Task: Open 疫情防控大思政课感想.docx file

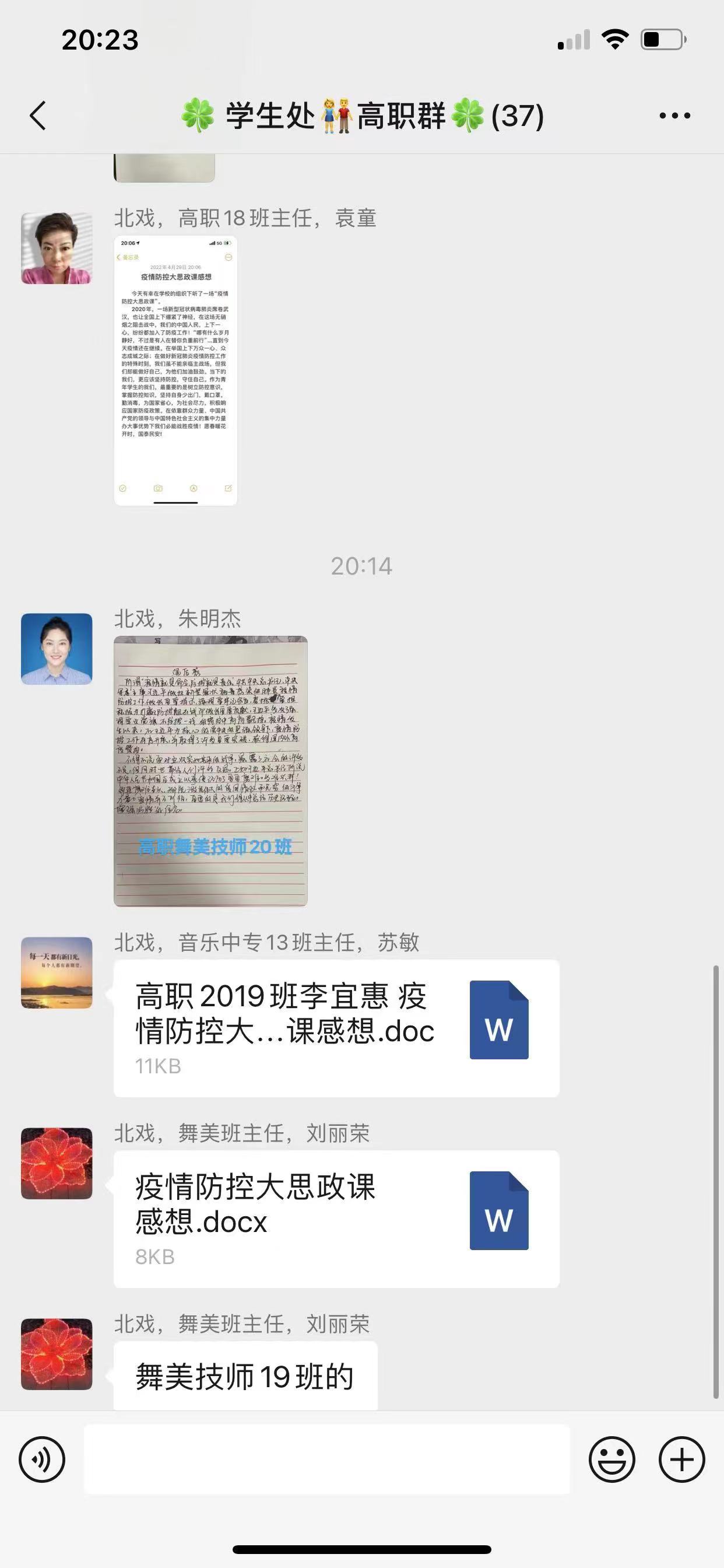Action: (336, 1219)
